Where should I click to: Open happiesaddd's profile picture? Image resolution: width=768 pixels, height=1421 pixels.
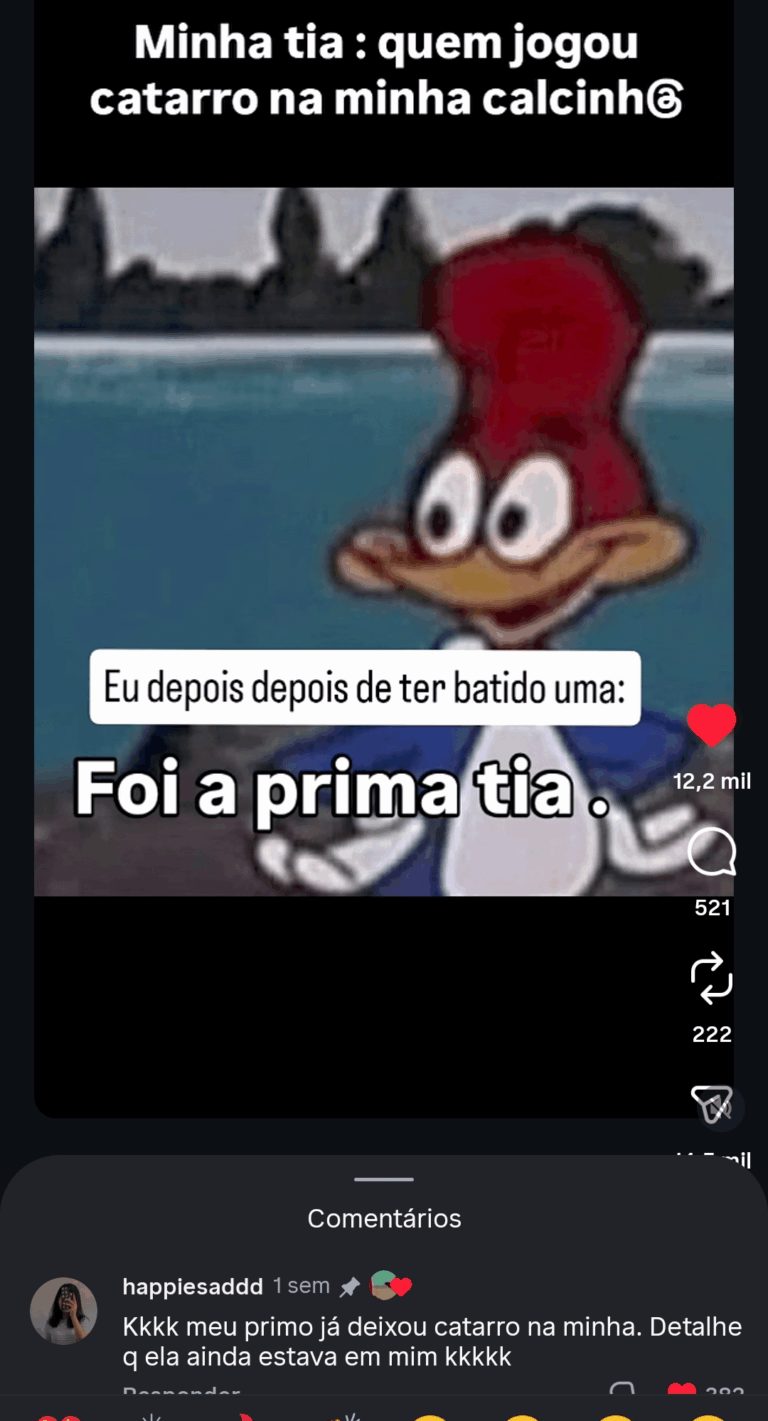coord(64,1310)
